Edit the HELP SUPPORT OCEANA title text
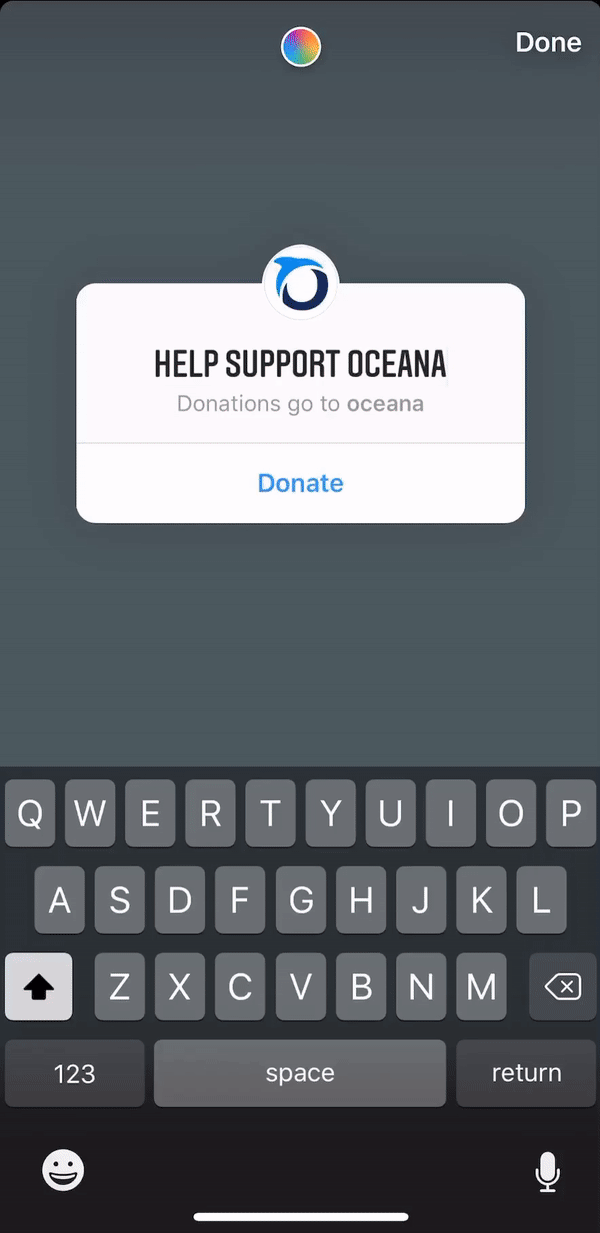This screenshot has width=600, height=1233. (x=300, y=365)
